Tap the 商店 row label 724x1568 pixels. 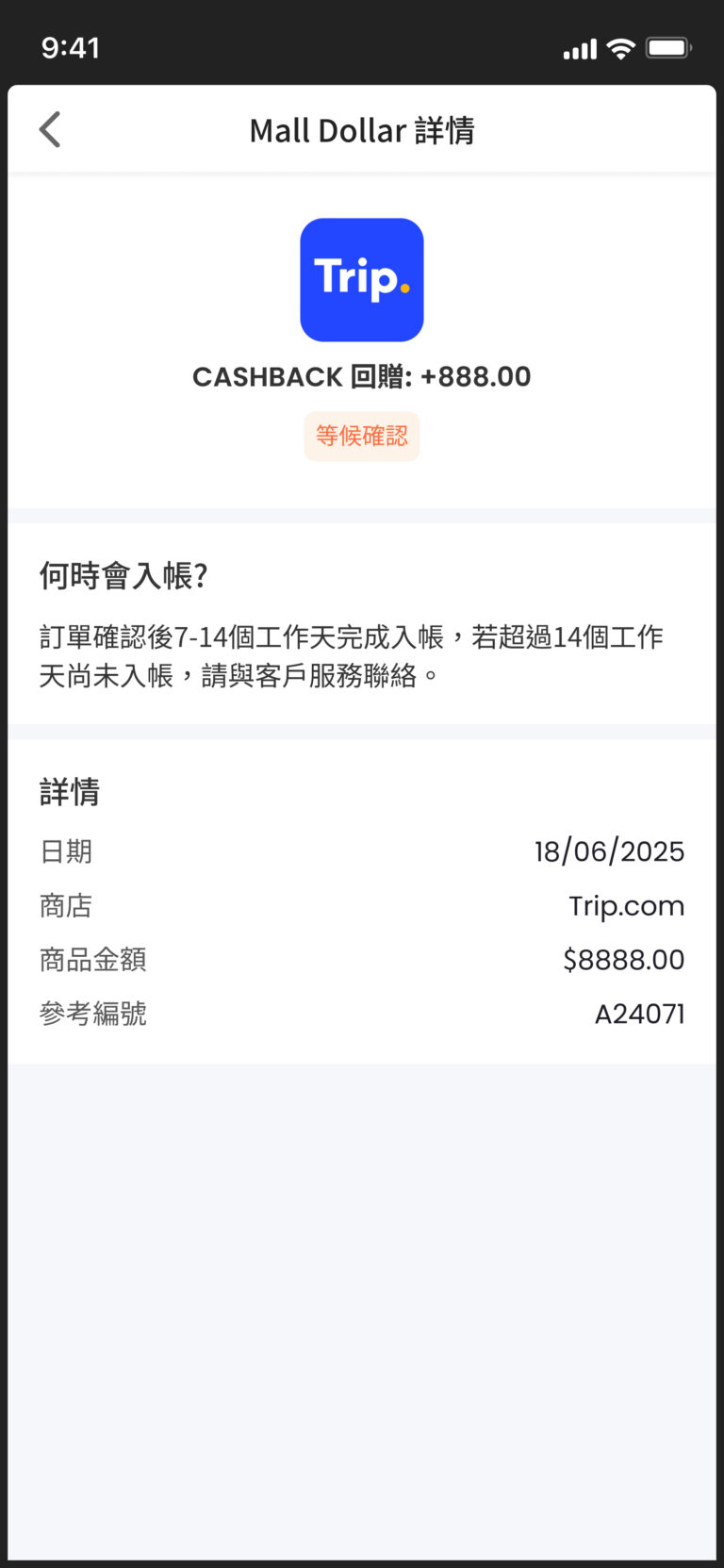64,905
